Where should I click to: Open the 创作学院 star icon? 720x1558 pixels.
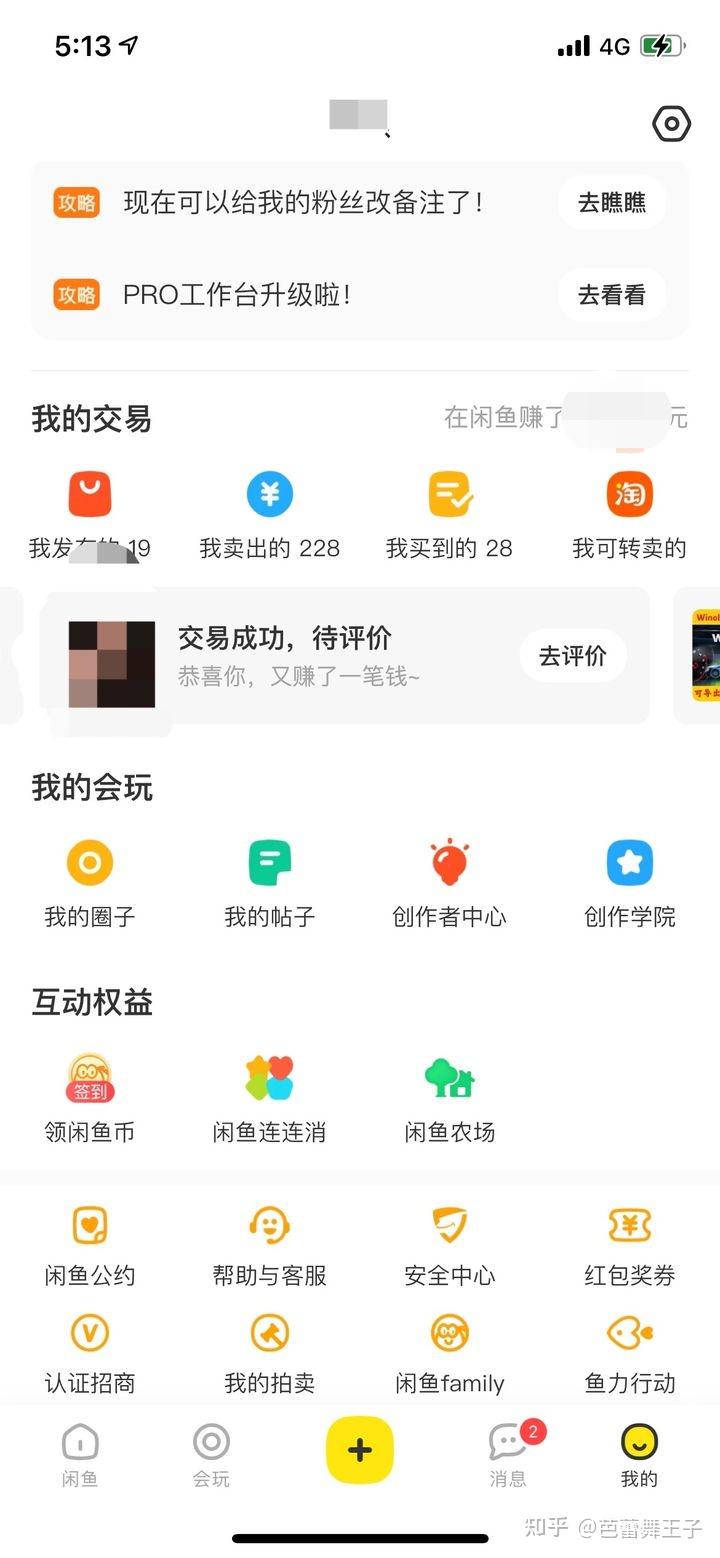pos(629,862)
